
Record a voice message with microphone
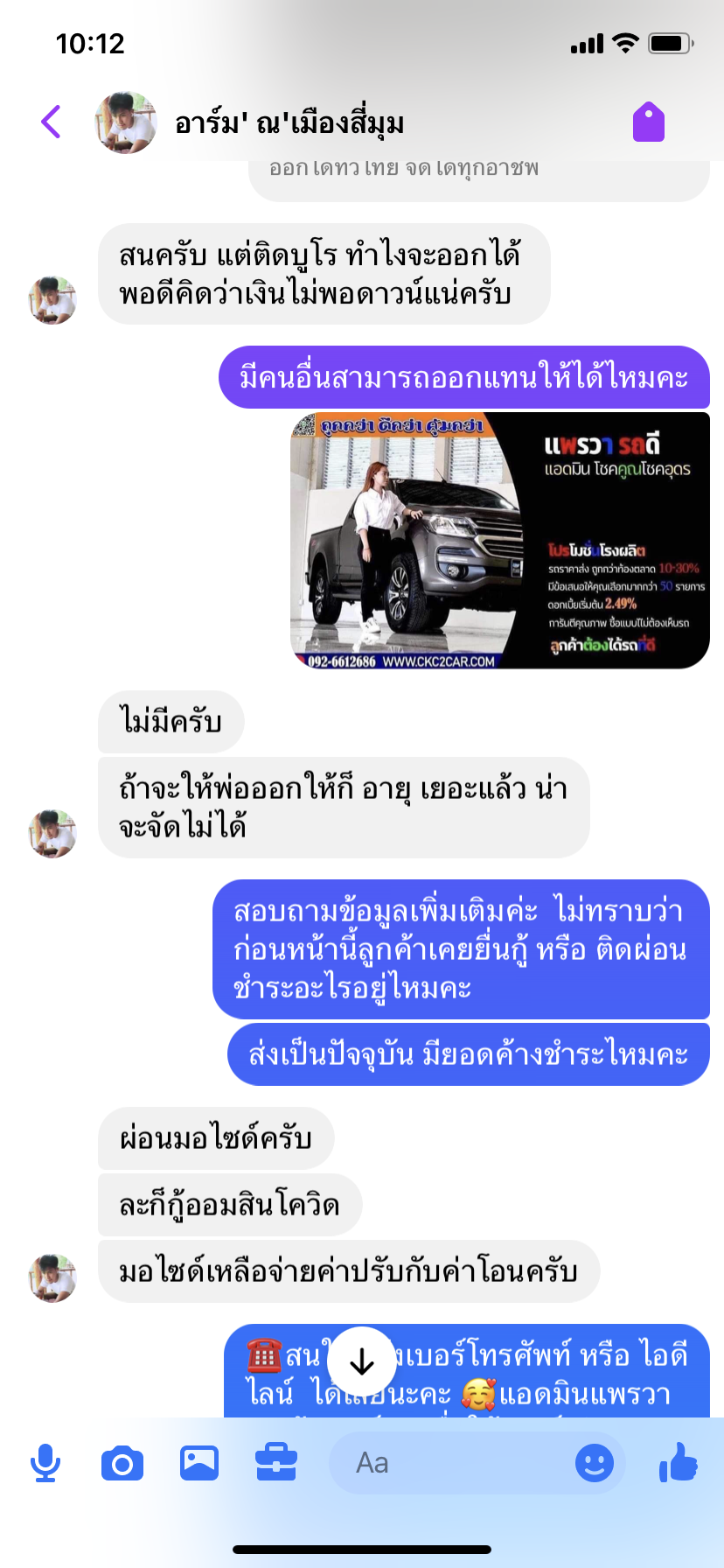[45, 1463]
